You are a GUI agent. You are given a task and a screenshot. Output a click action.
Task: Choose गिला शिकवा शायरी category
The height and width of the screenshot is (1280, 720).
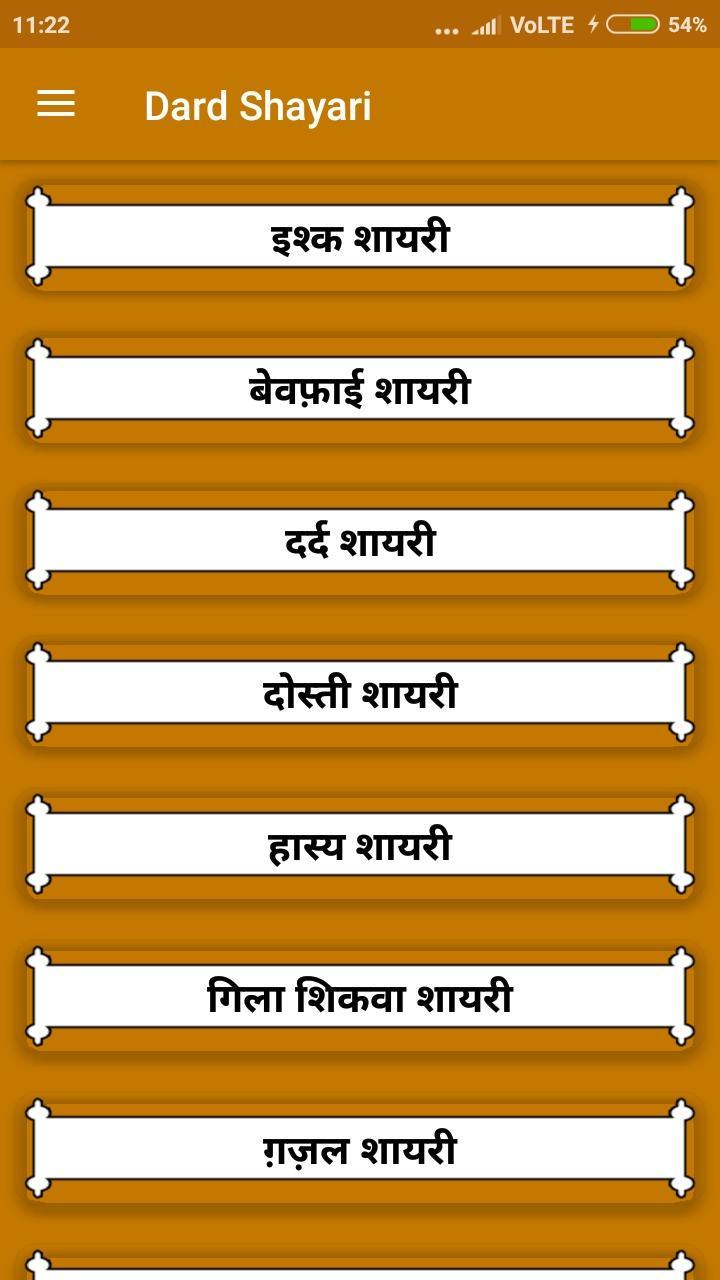pos(360,998)
